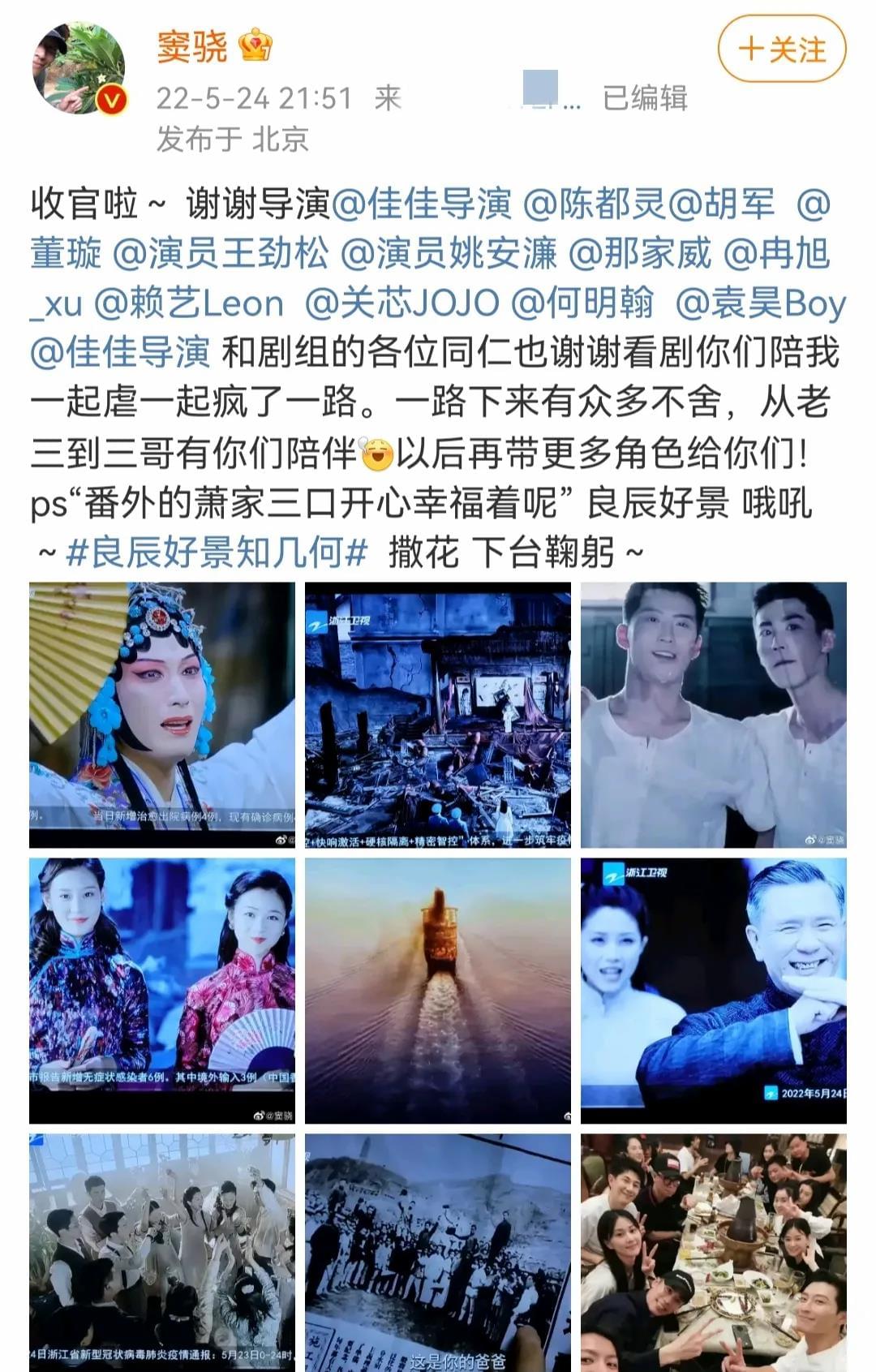View the photo of two men in white shirts
The width and height of the screenshot is (876, 1372).
[713, 715]
